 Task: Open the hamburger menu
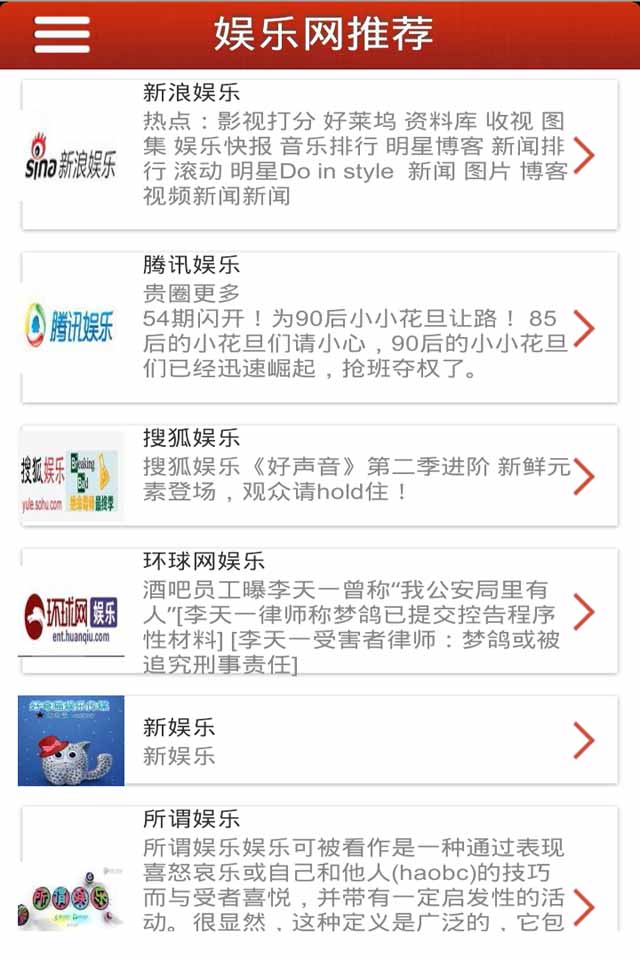pyautogui.click(x=62, y=34)
